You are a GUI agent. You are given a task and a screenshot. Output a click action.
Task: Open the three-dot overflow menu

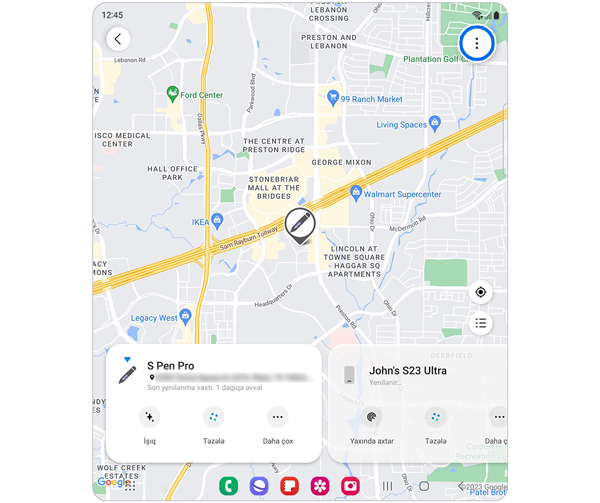[x=477, y=43]
